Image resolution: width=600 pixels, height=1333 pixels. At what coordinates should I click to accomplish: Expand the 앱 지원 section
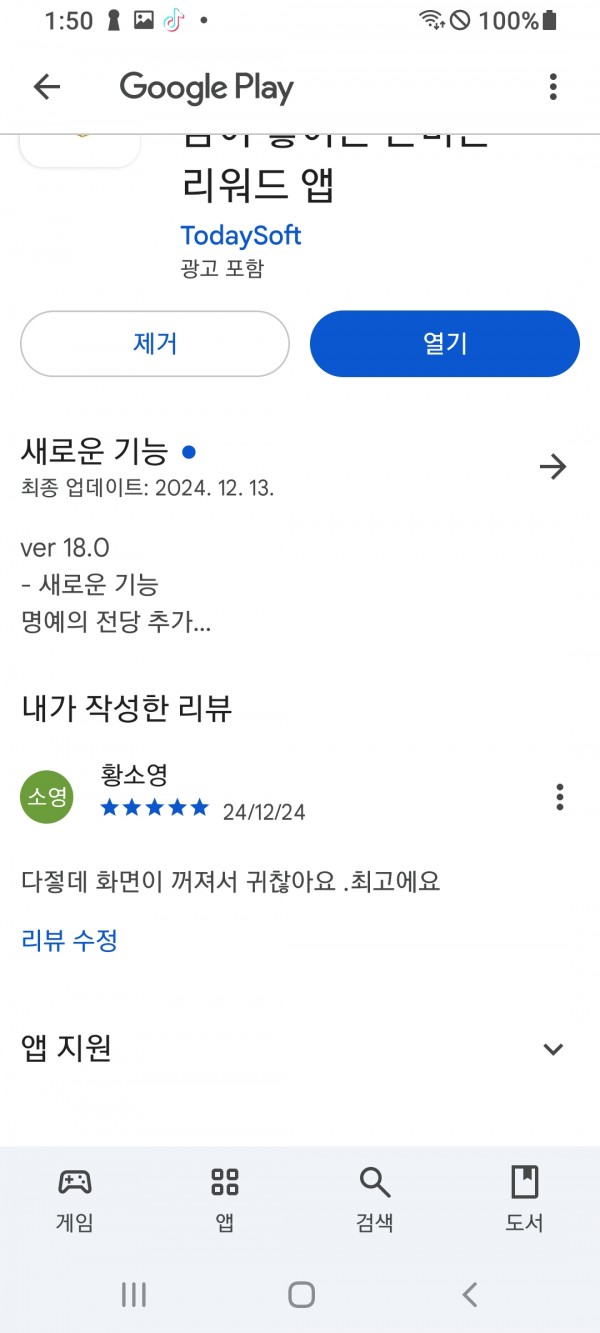pos(553,1049)
